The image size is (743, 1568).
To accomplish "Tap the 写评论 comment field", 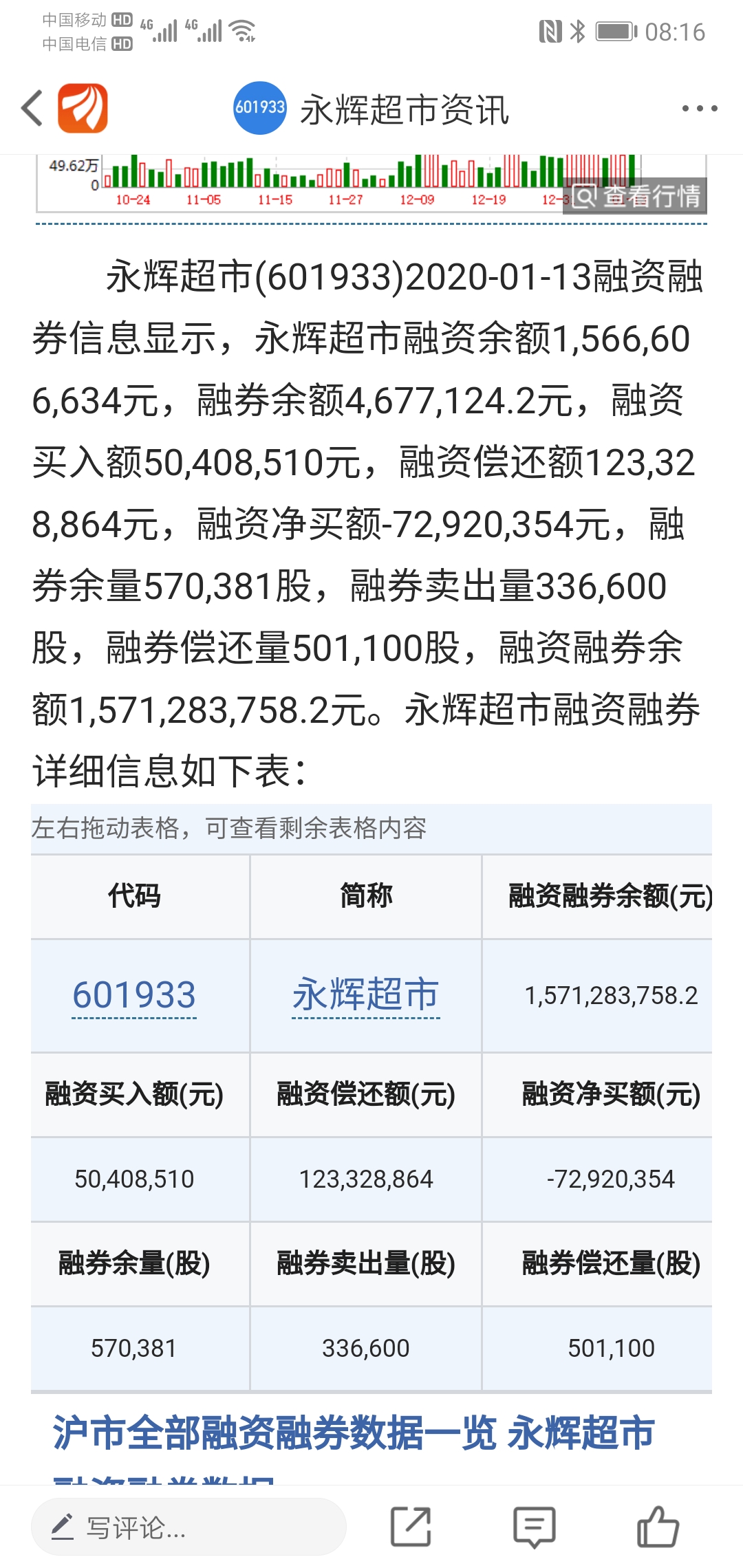I will pos(189,1527).
